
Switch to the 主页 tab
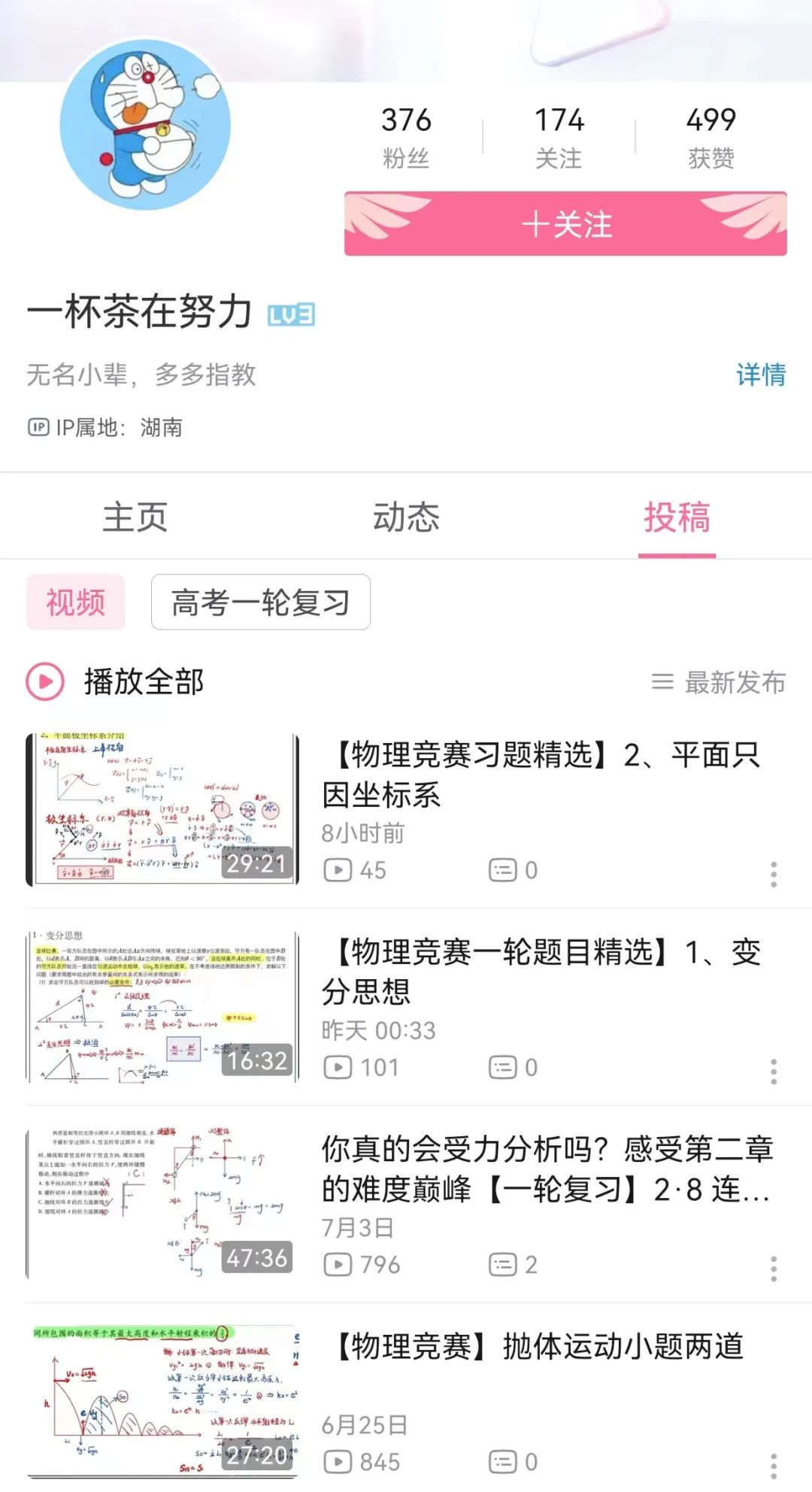point(135,517)
